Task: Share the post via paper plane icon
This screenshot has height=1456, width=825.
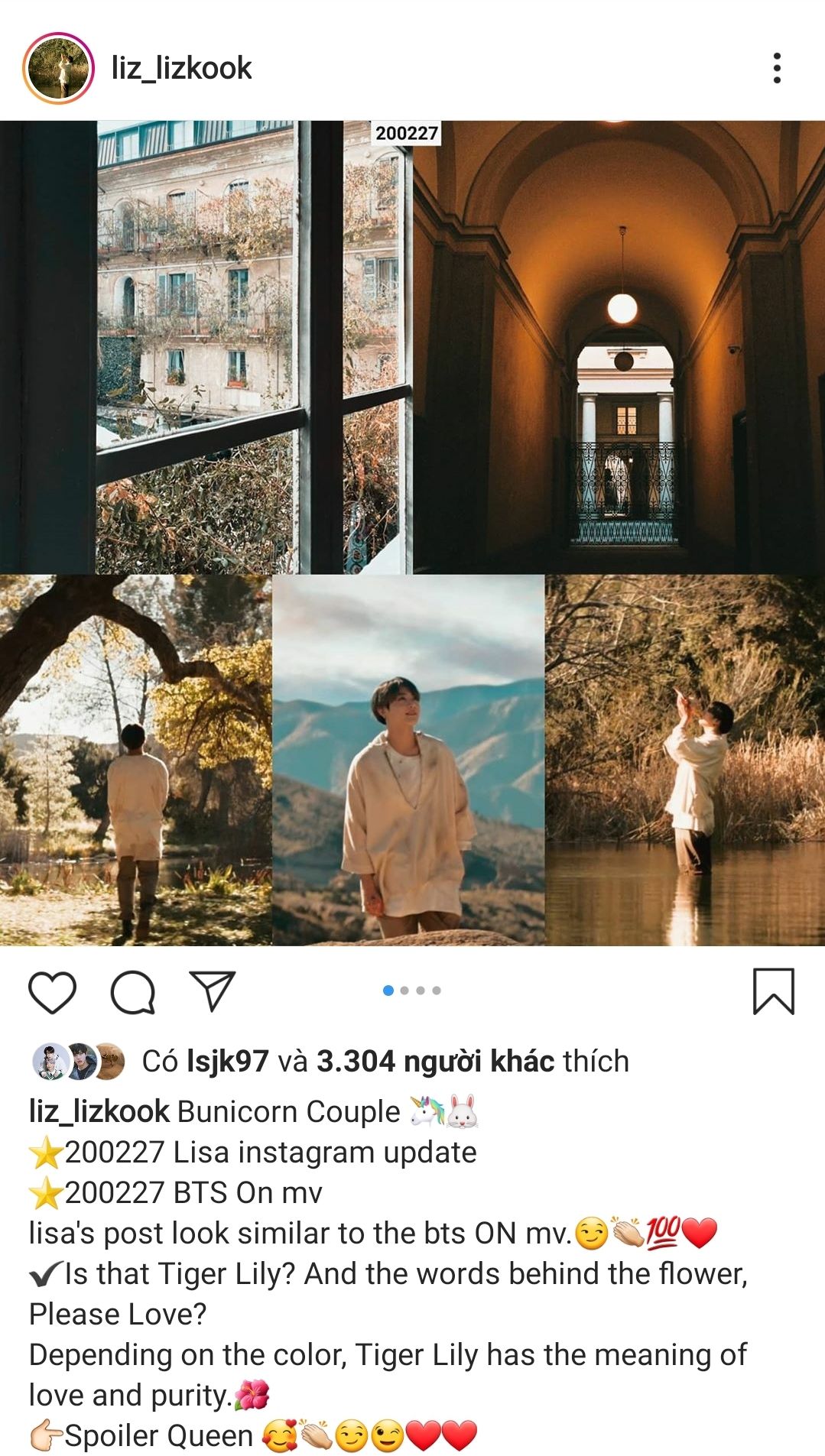Action: point(212,991)
